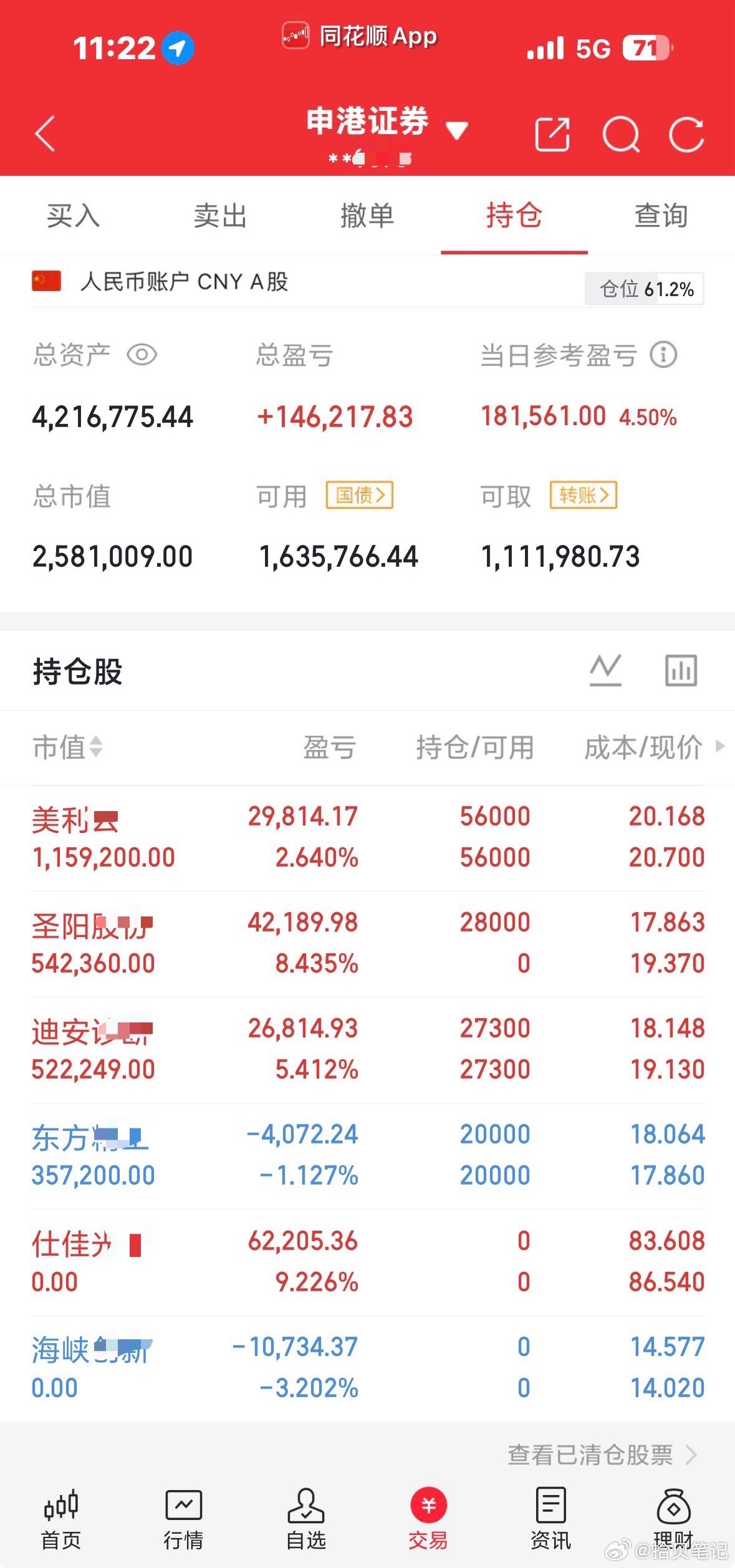Tap the share icon in the header
Image resolution: width=735 pixels, height=1568 pixels.
pyautogui.click(x=552, y=134)
